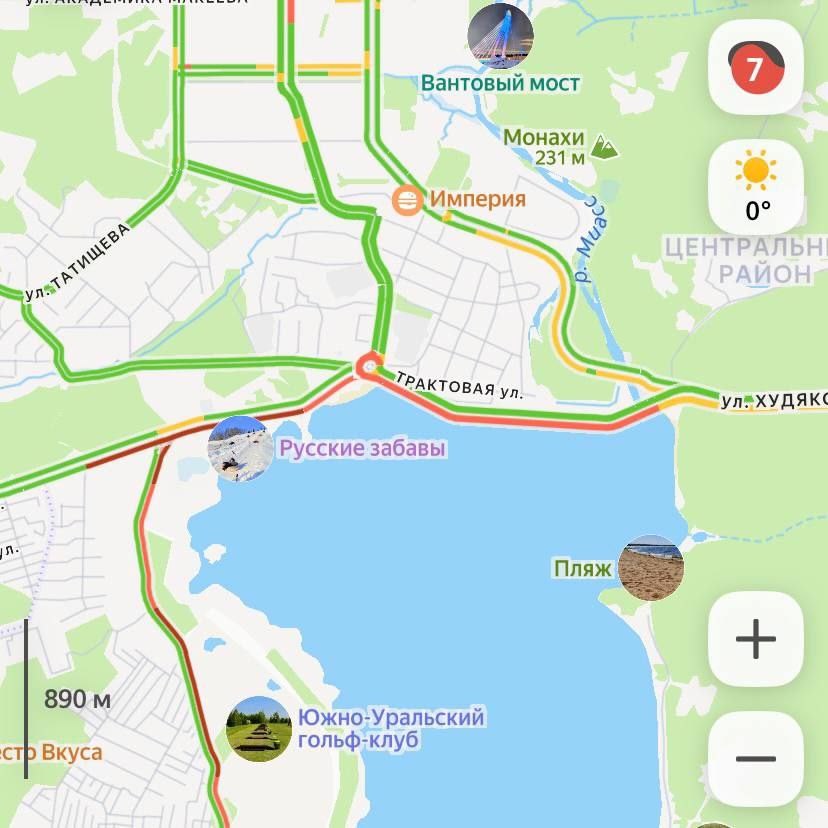Select the Русские забавы place marker

[x=240, y=449]
